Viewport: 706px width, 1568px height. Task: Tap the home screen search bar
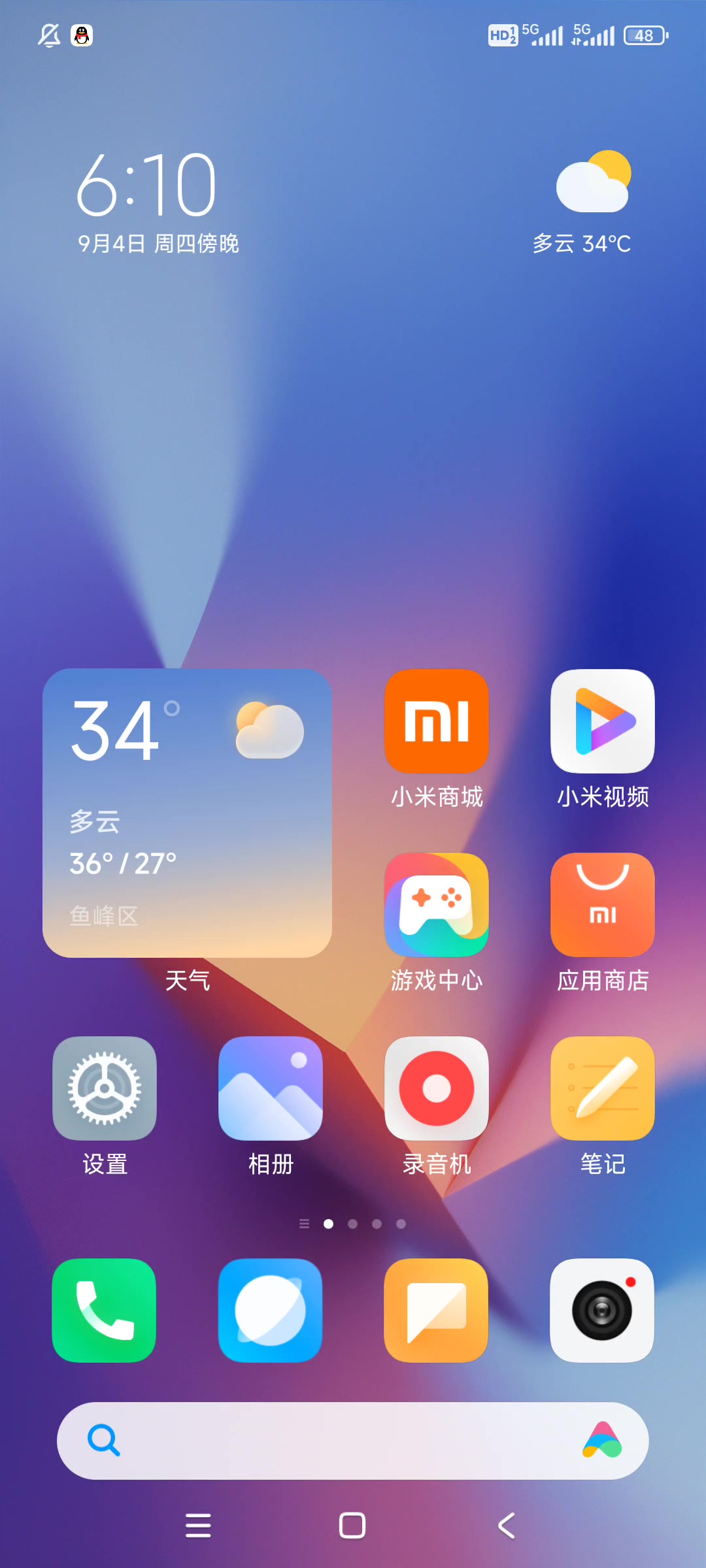[x=327, y=1441]
